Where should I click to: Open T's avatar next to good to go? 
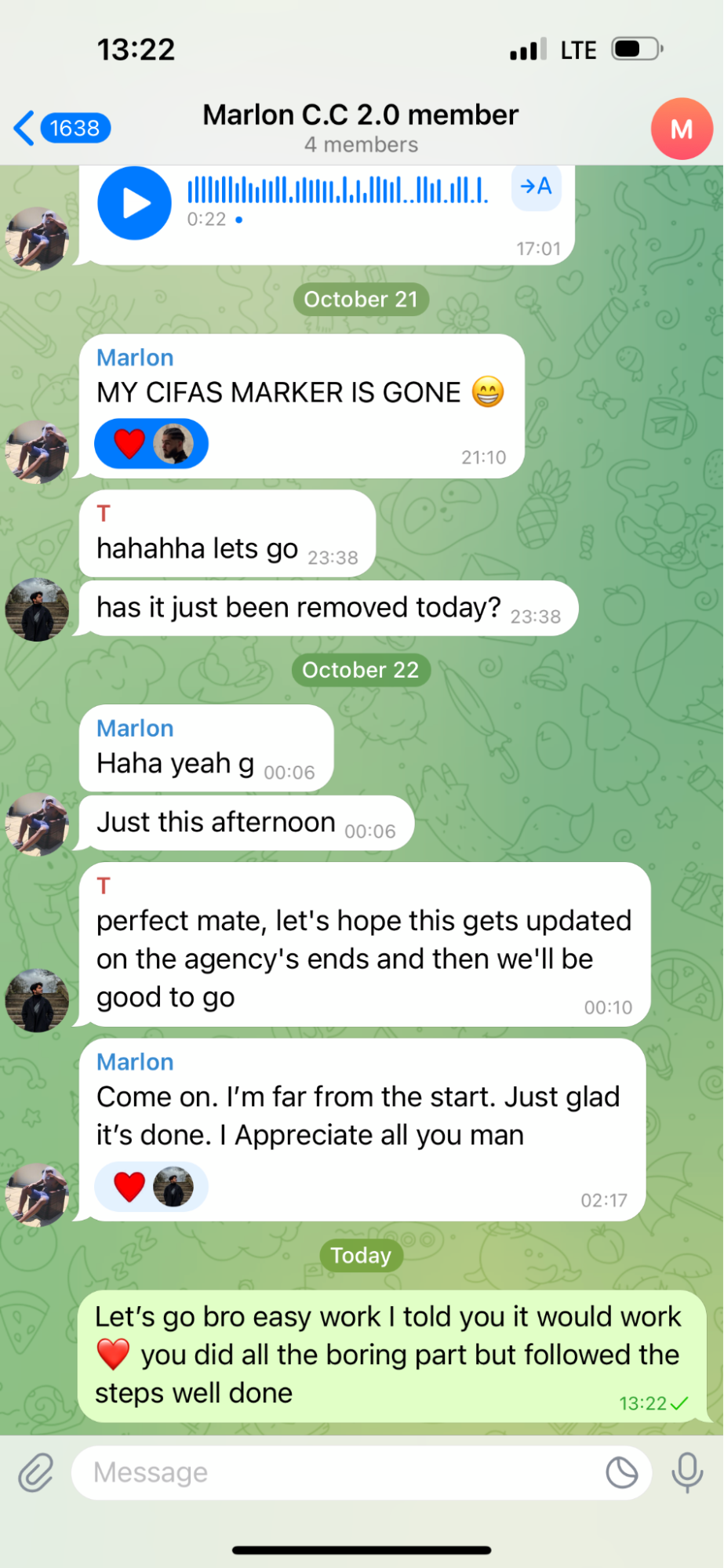click(37, 1000)
